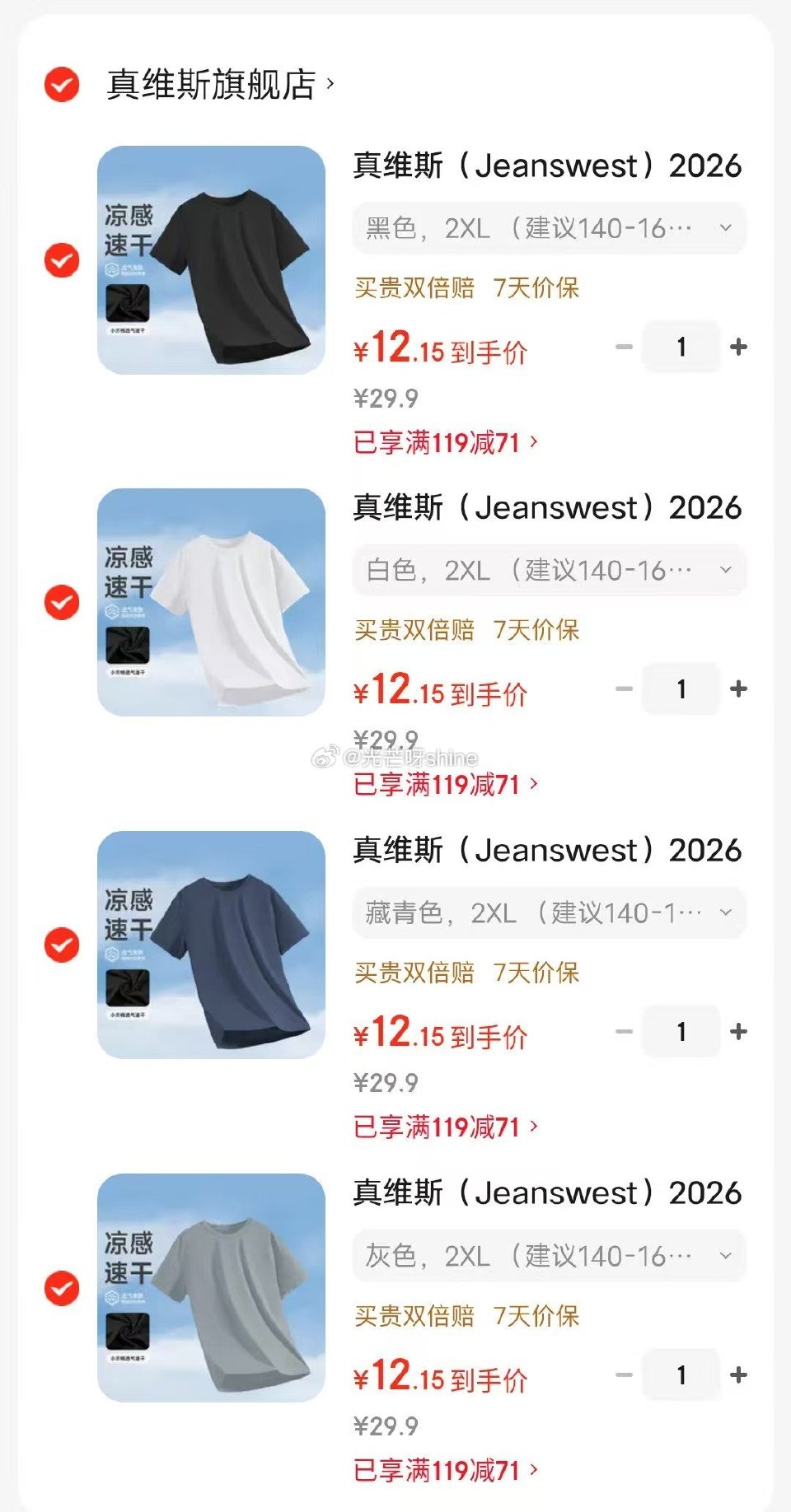Click the 7天价保 price protection label
The image size is (791, 1512).
536,288
